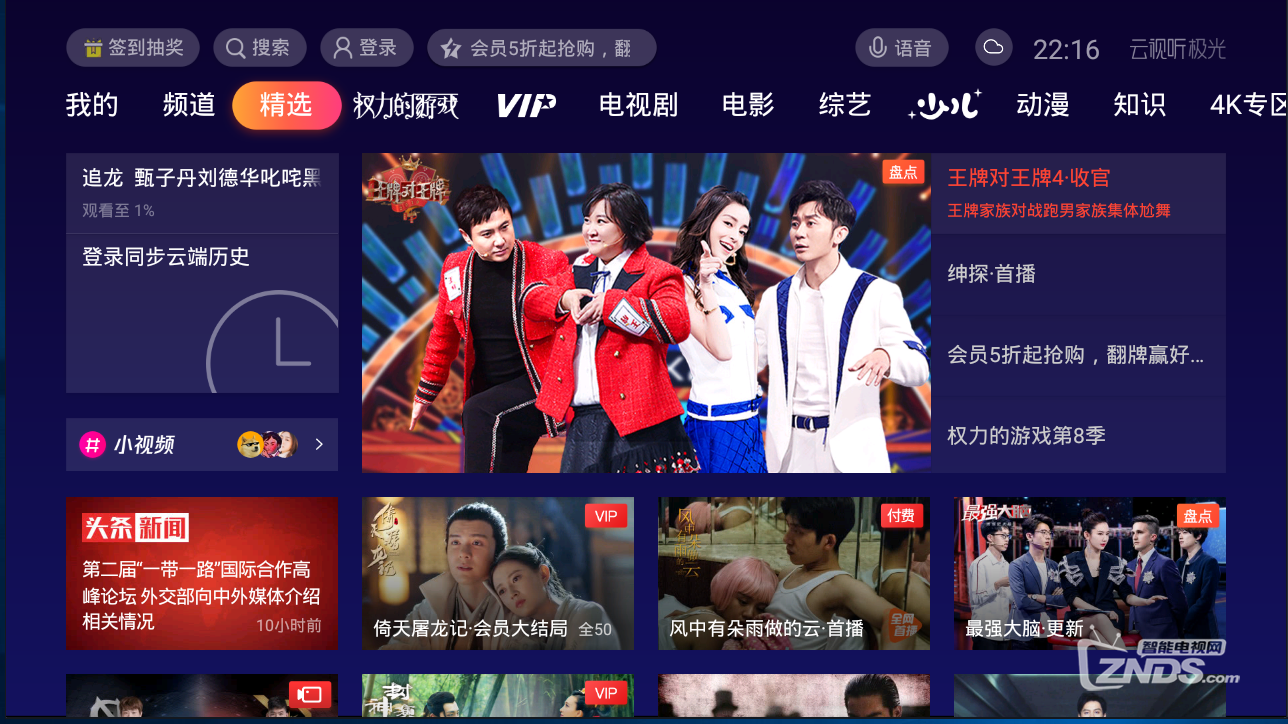Tap the 登录 login button
Screen dimensions: 1288x724
[366, 48]
